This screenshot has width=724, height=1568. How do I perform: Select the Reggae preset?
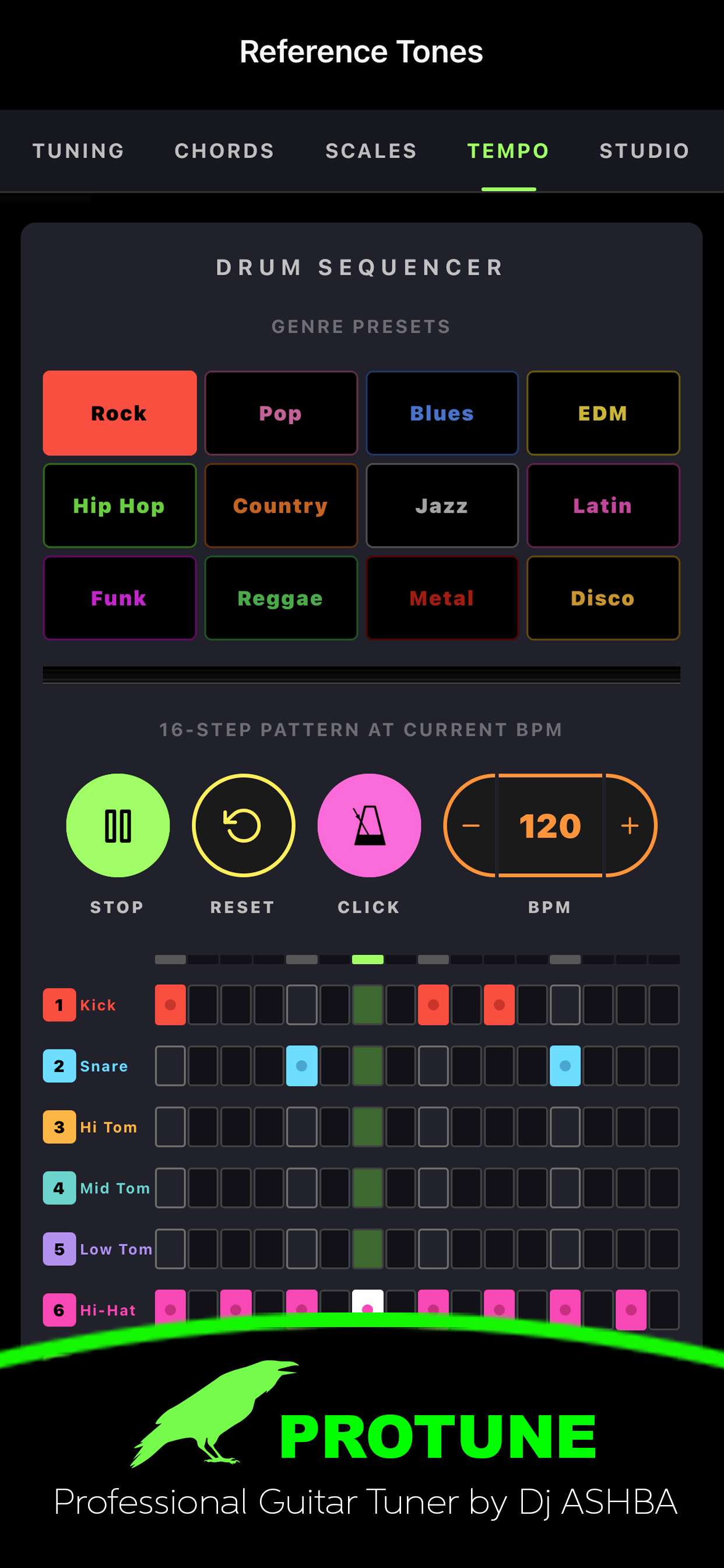pyautogui.click(x=280, y=598)
